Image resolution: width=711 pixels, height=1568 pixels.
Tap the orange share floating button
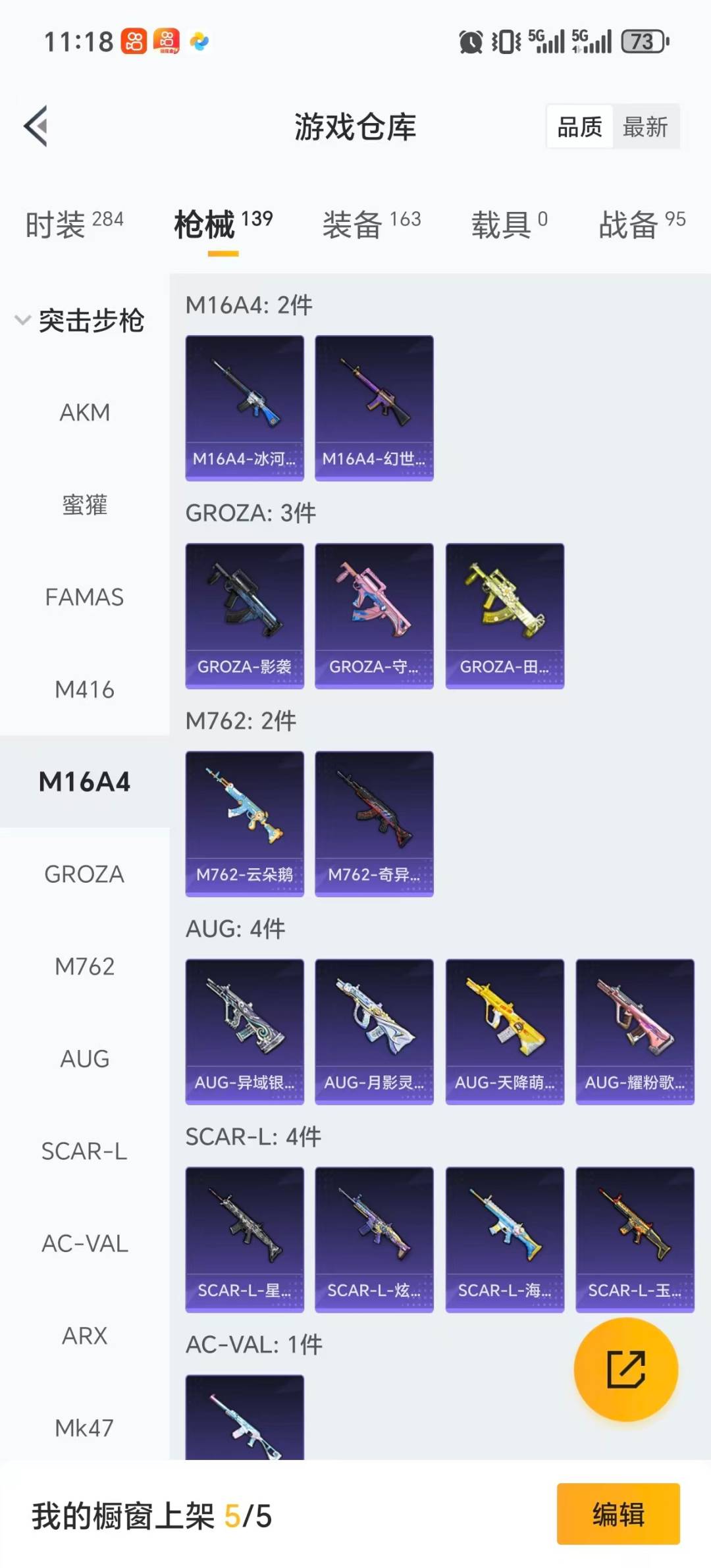[x=625, y=1369]
